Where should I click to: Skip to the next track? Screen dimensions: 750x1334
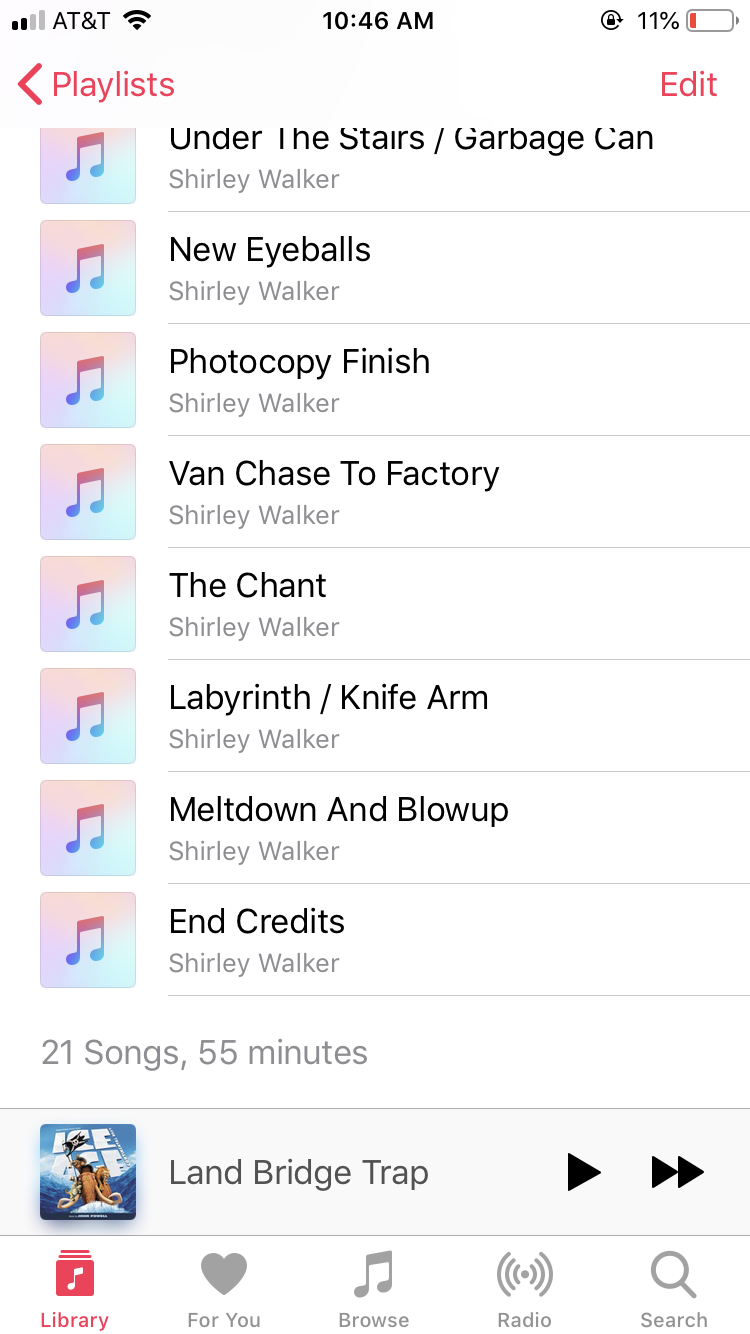678,1172
